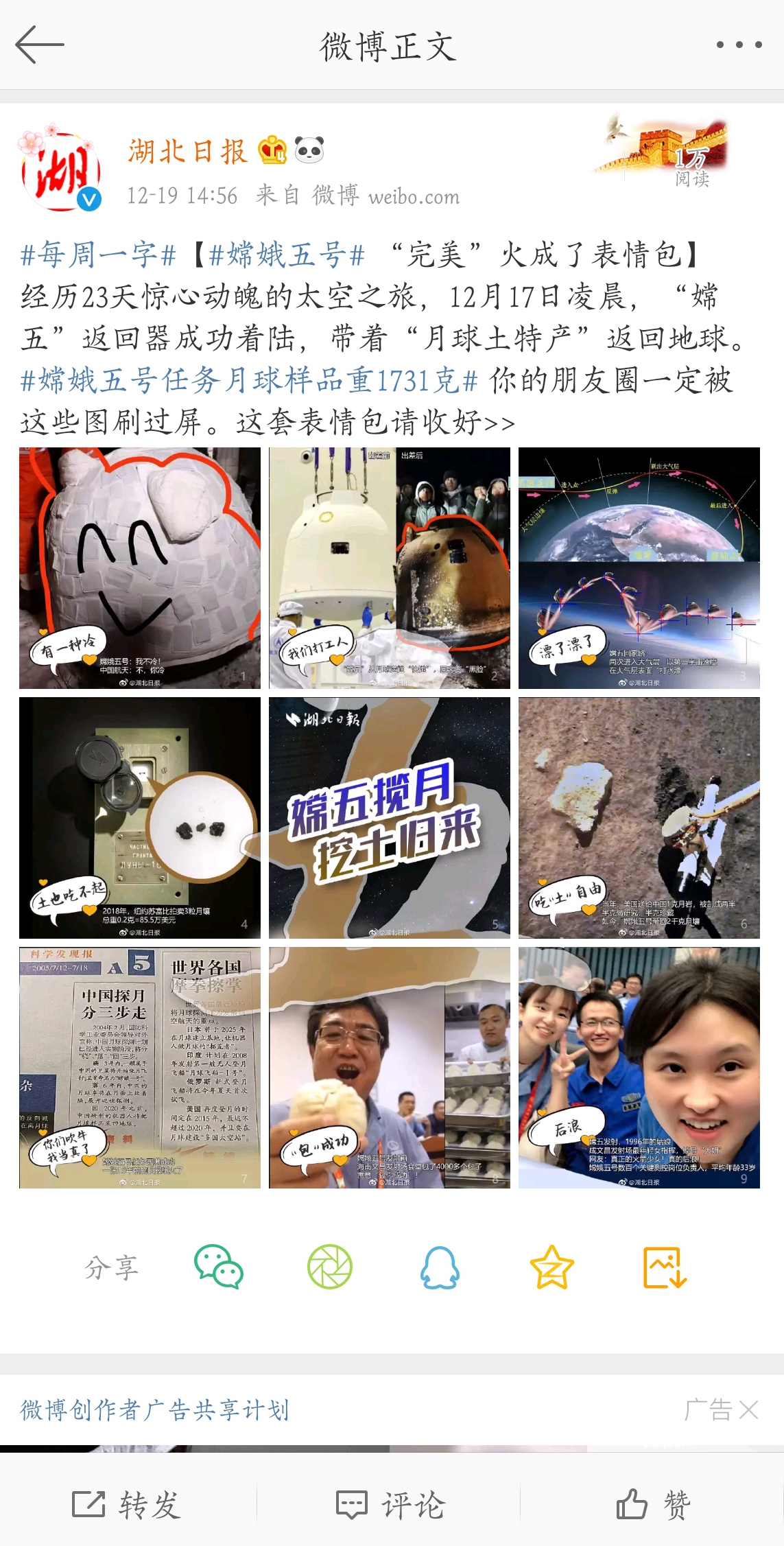View the 中国探月分三步走 newspaper image

click(140, 1068)
